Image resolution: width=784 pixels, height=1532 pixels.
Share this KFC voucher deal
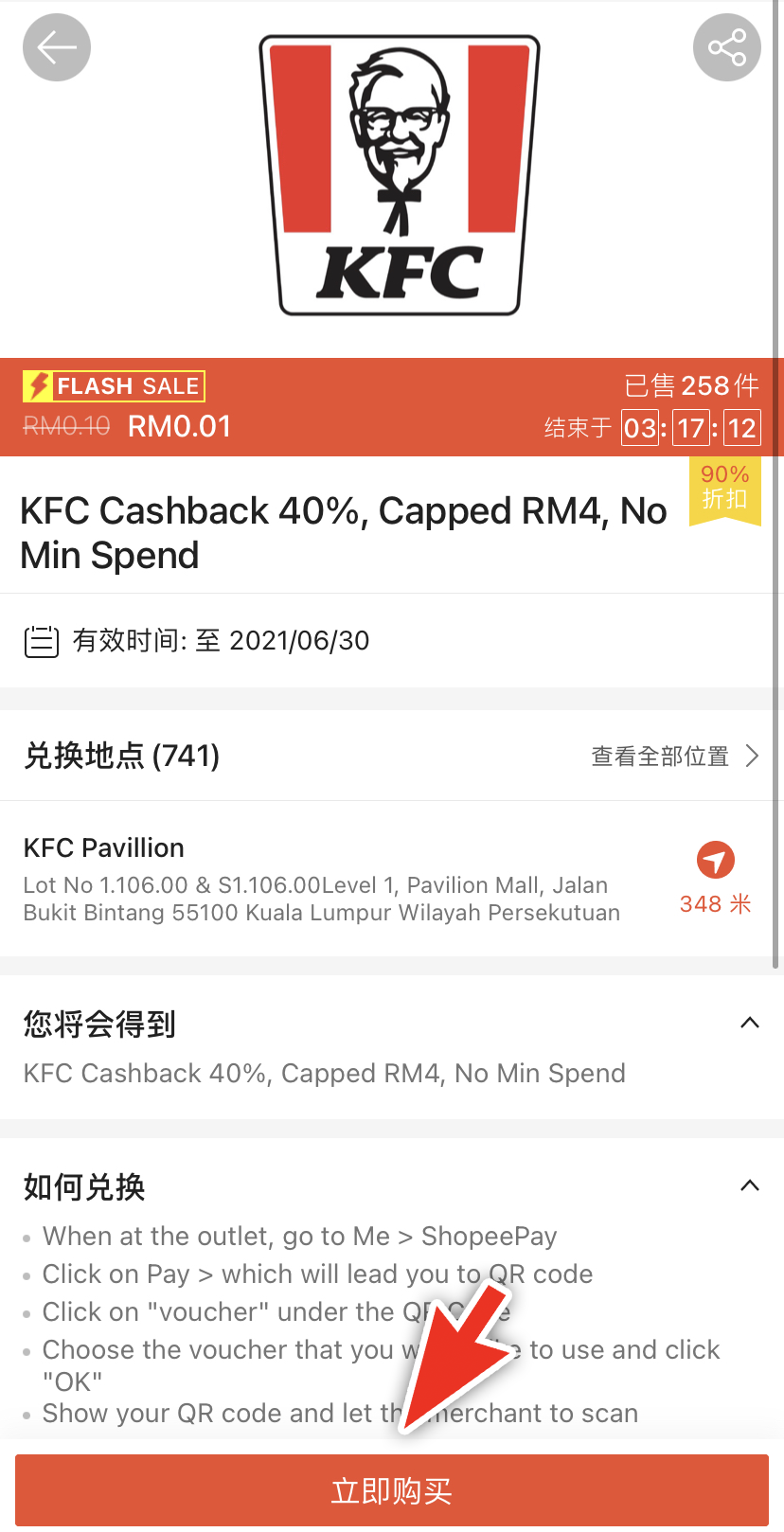[x=726, y=47]
